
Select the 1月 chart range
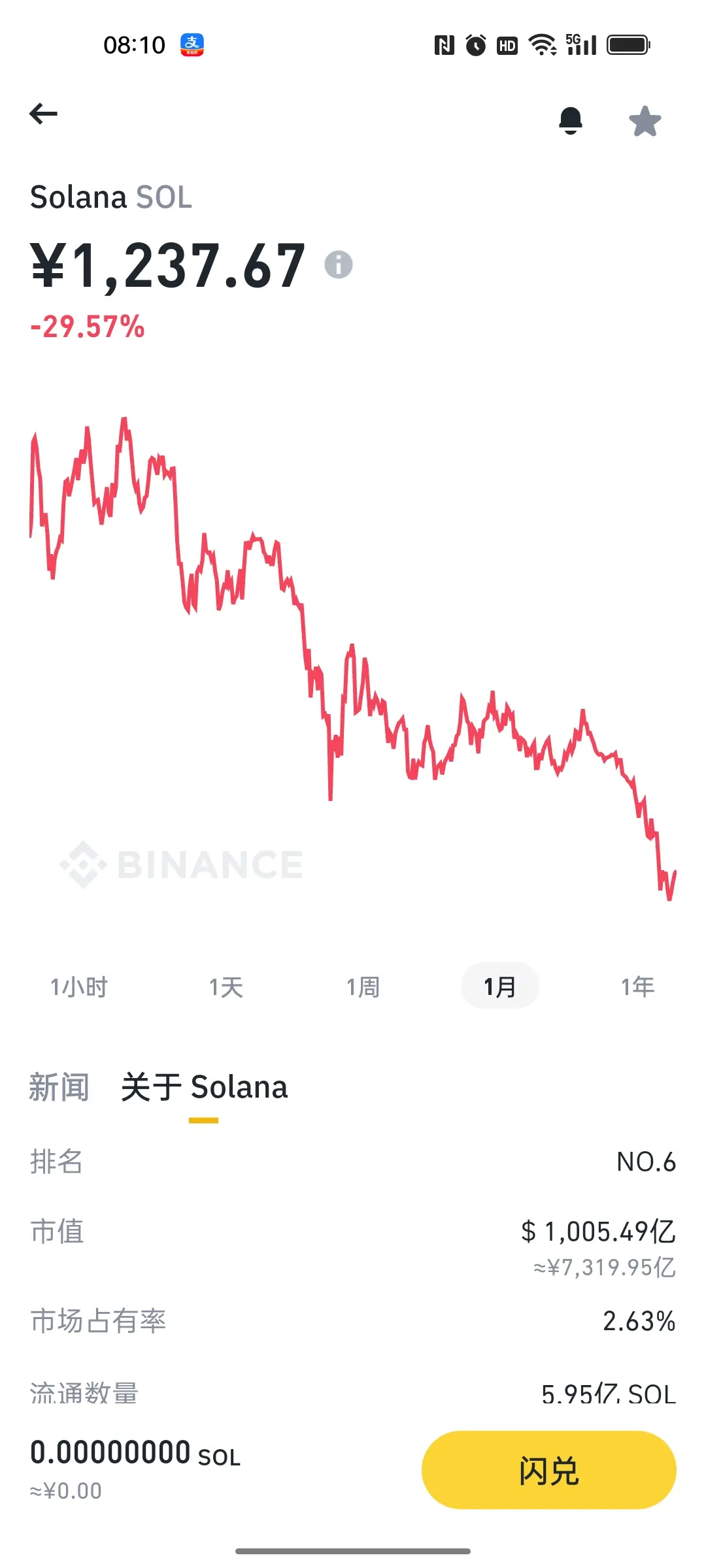(x=500, y=986)
